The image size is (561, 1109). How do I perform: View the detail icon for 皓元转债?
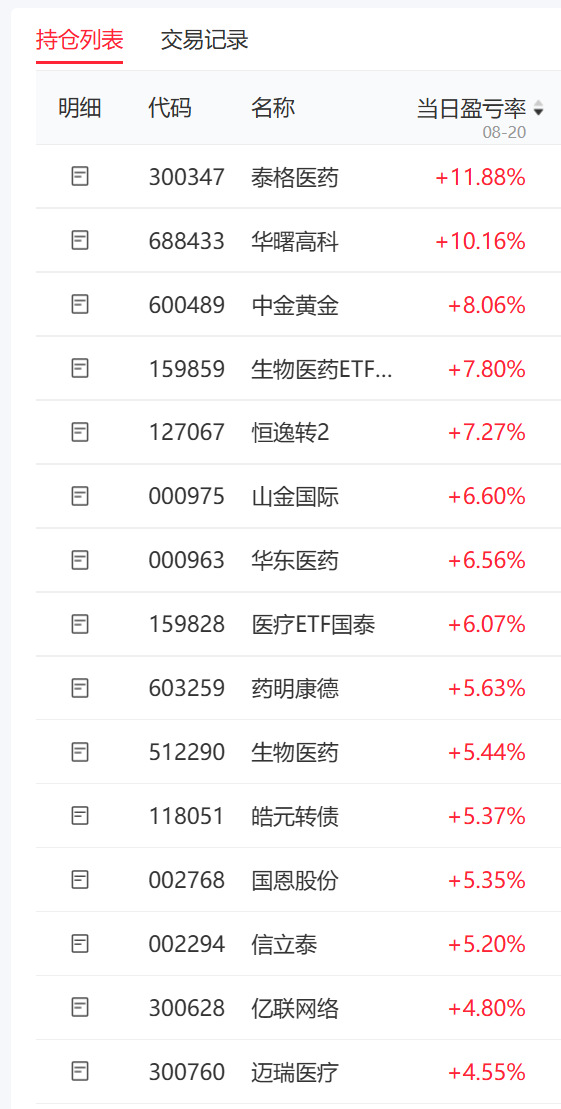click(x=81, y=815)
